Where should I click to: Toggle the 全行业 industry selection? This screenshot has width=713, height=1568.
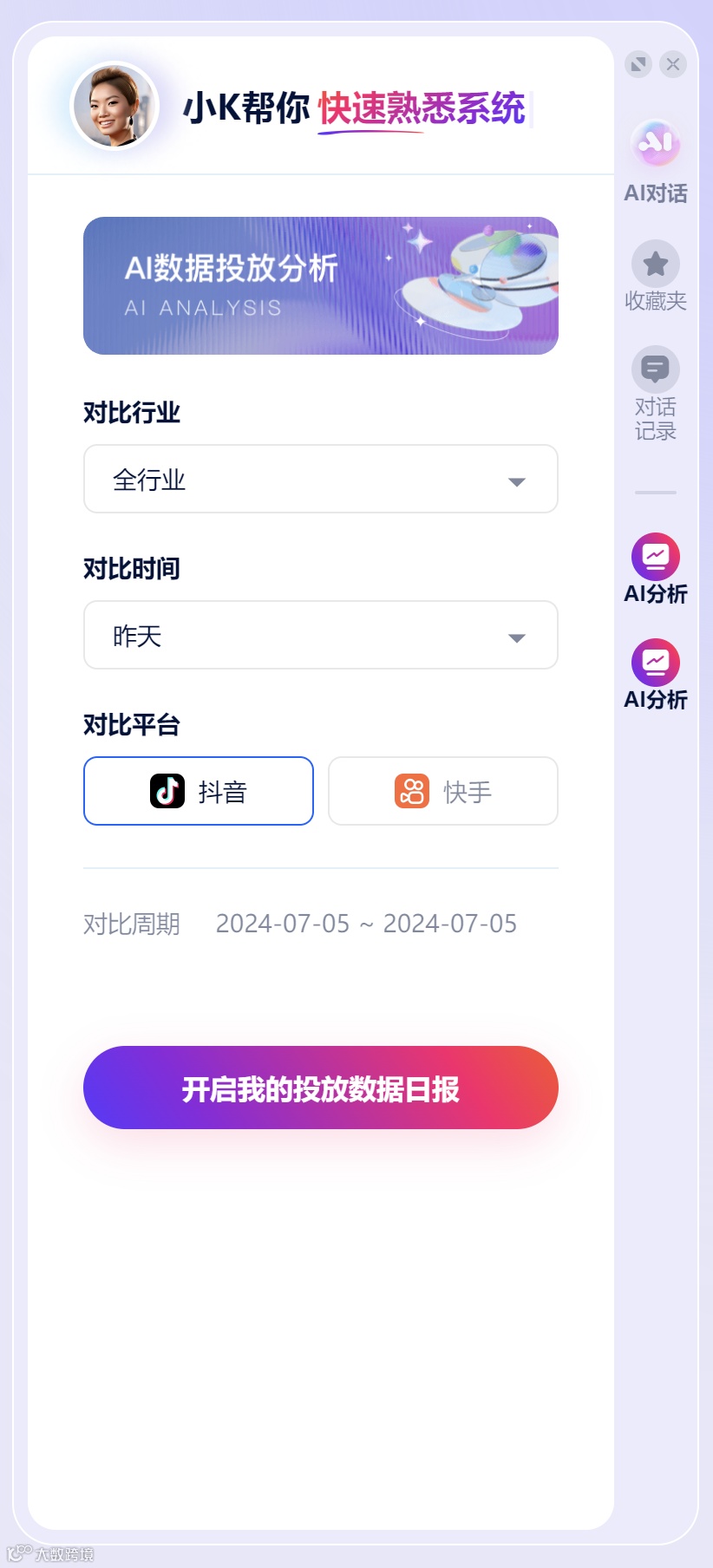[321, 479]
